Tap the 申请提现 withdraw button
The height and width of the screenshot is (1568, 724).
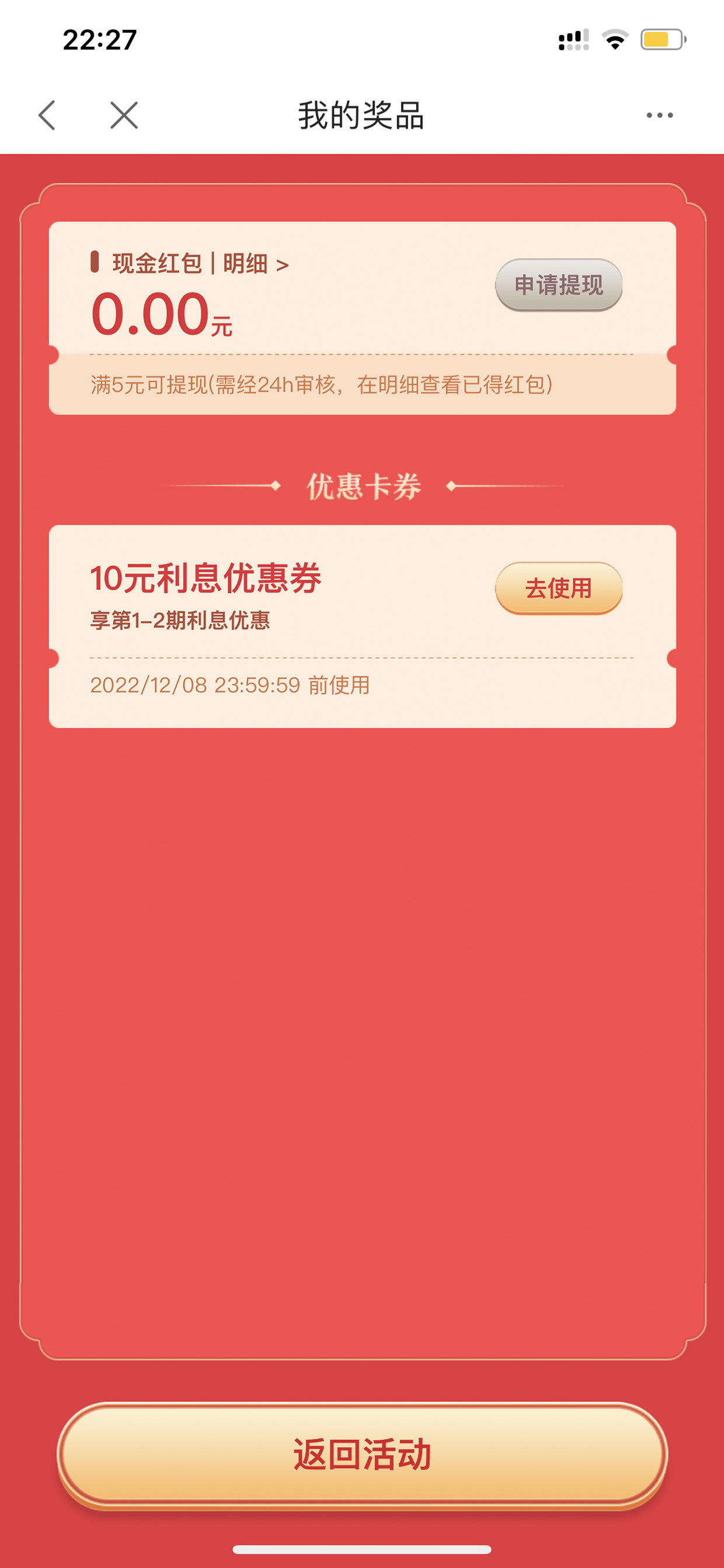559,285
